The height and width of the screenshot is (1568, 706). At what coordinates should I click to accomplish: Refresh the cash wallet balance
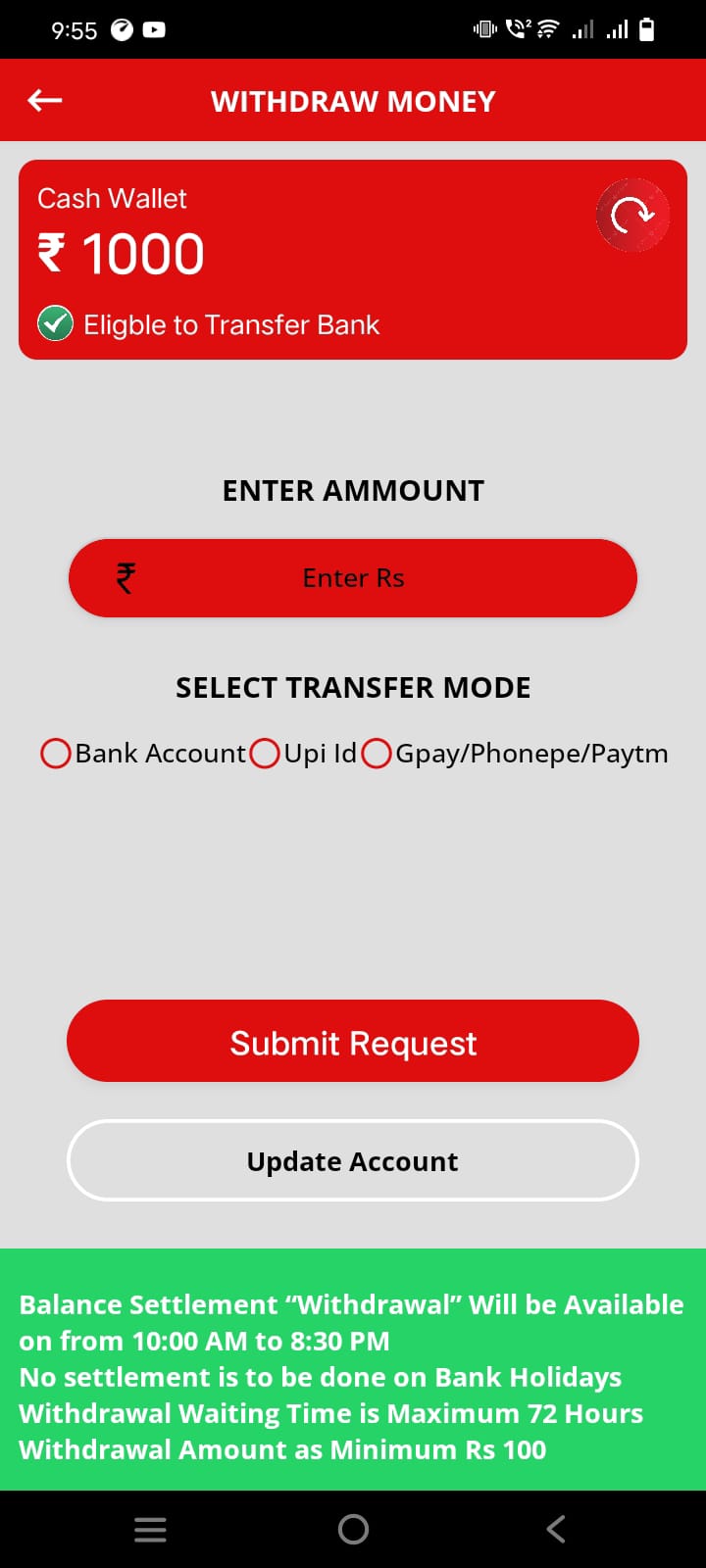pos(632,215)
